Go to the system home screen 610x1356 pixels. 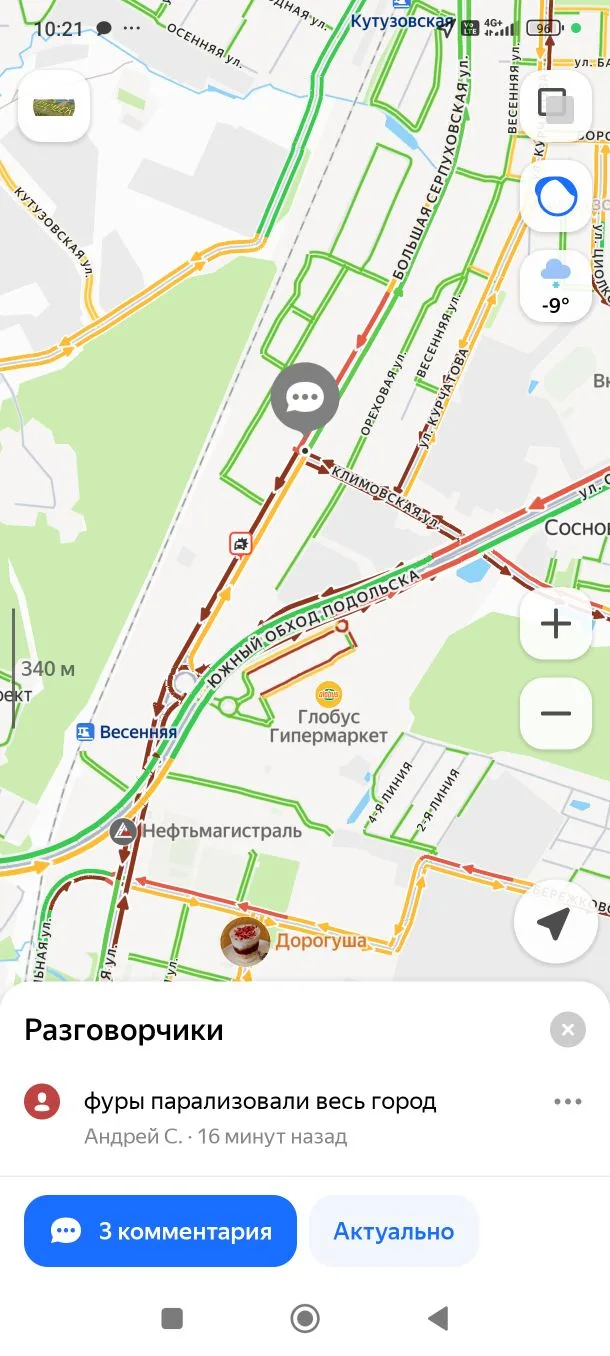point(305,1319)
